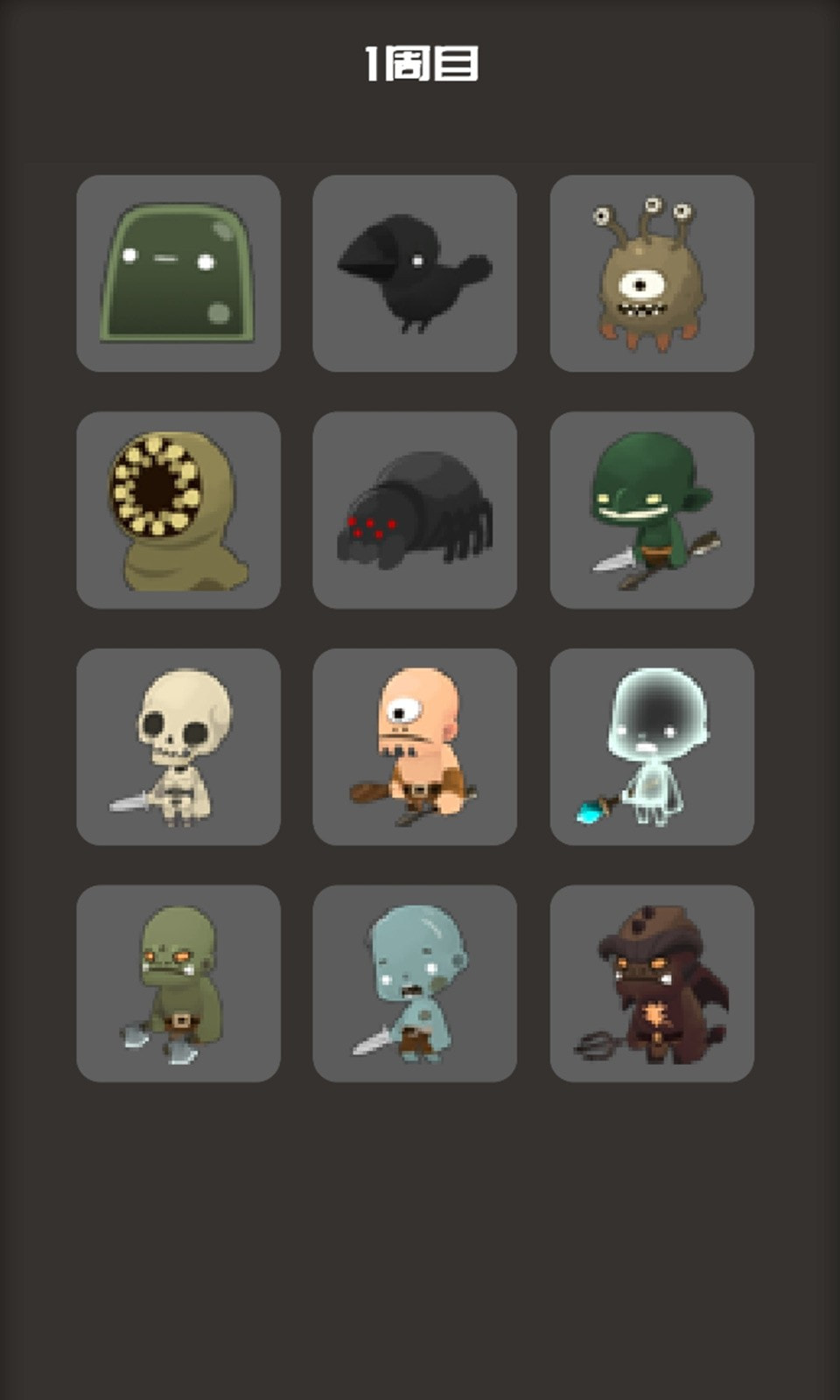Open the black crow monster tile

415,273
